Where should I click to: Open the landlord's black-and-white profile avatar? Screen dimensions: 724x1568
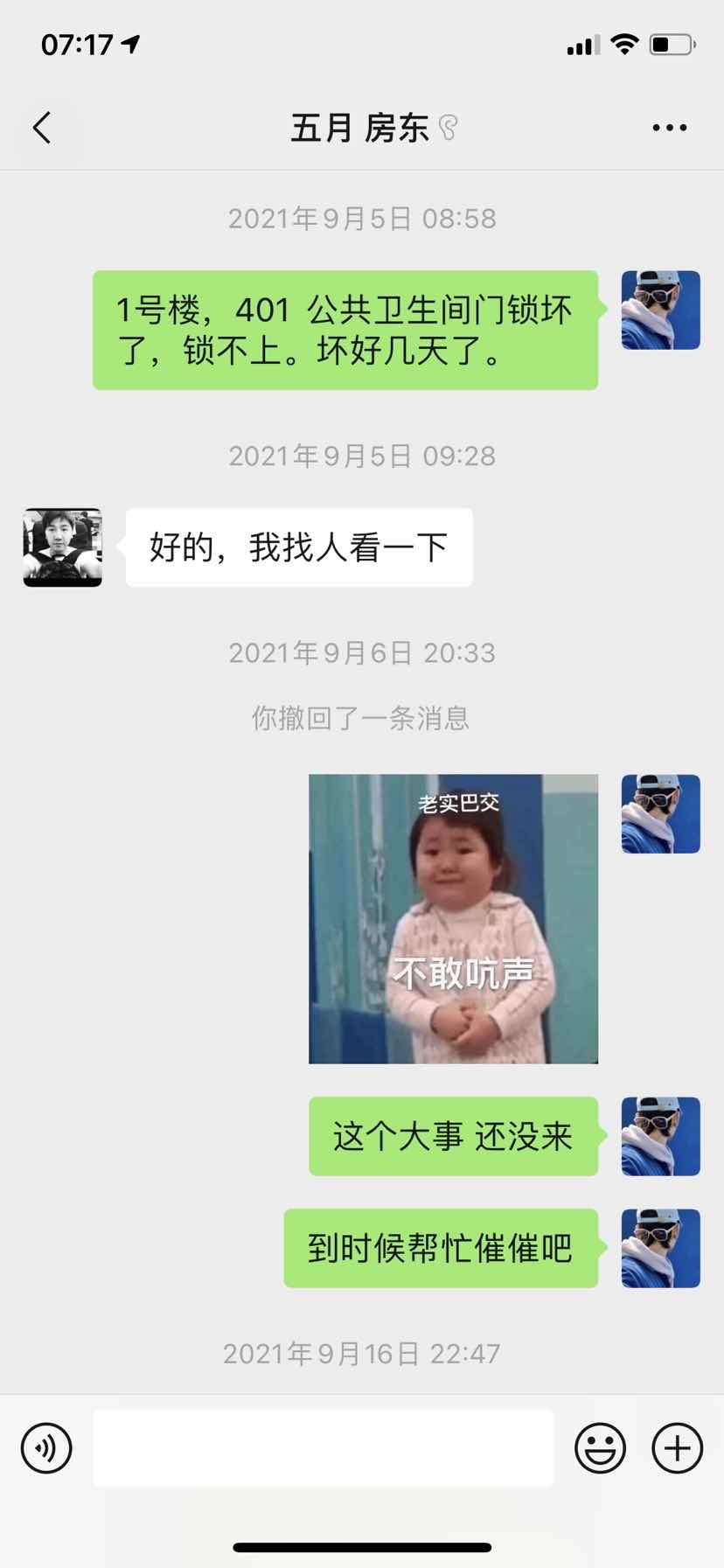(x=62, y=547)
